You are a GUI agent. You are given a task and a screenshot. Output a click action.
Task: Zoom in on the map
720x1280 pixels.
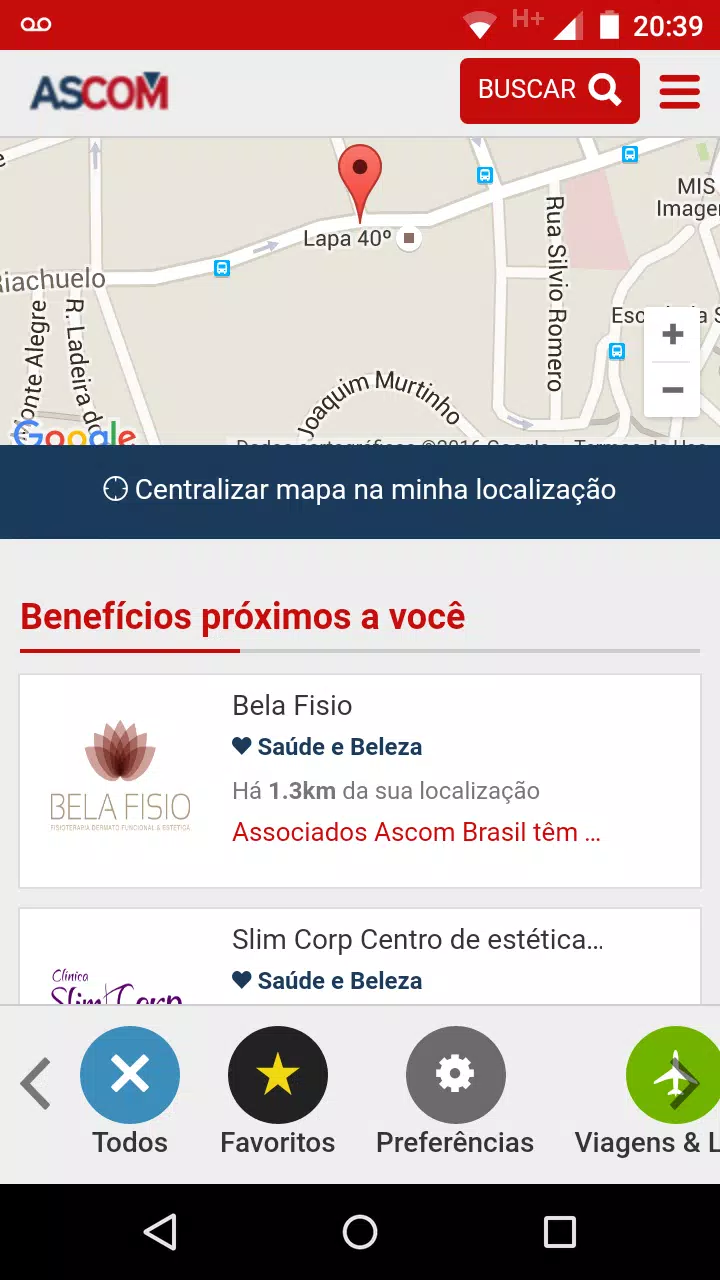672,334
